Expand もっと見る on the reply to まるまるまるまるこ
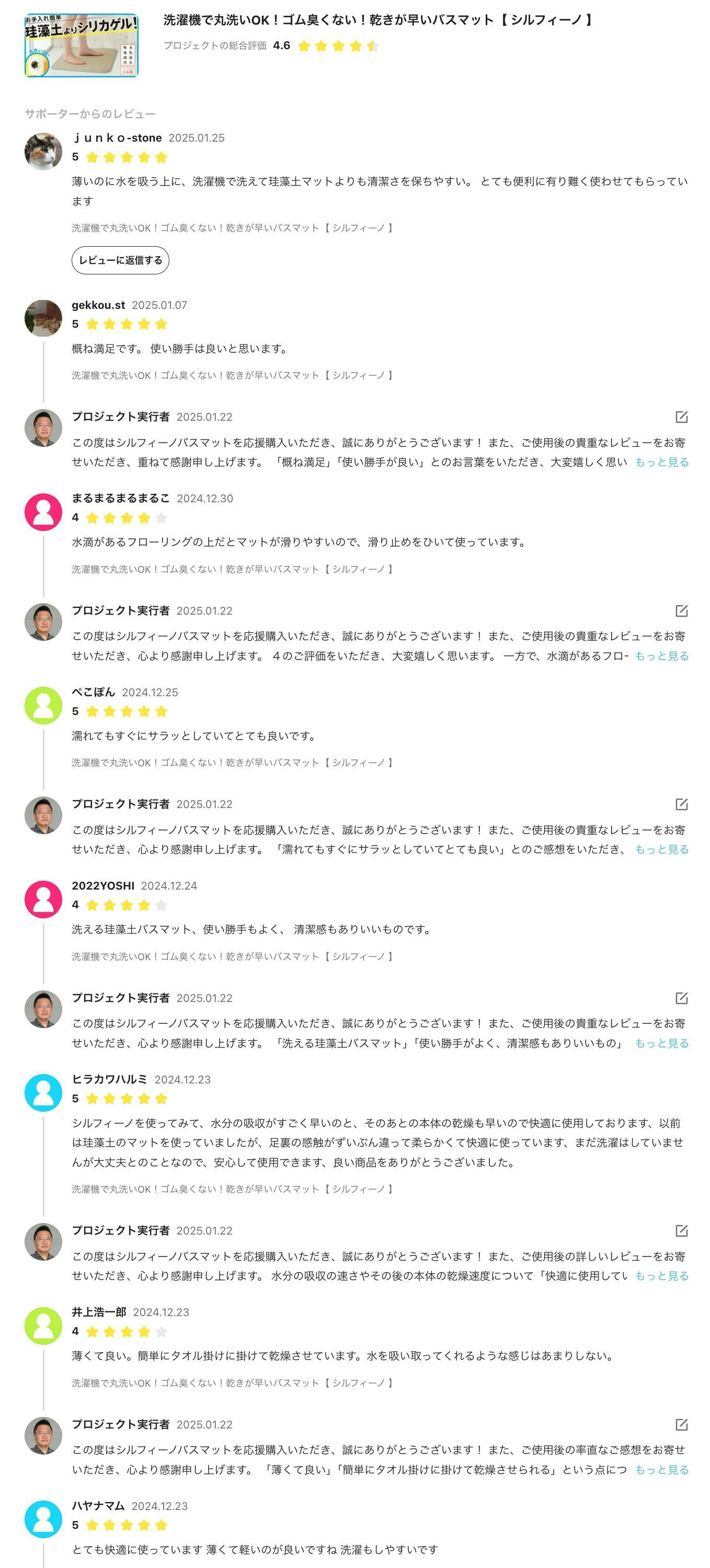 661,655
